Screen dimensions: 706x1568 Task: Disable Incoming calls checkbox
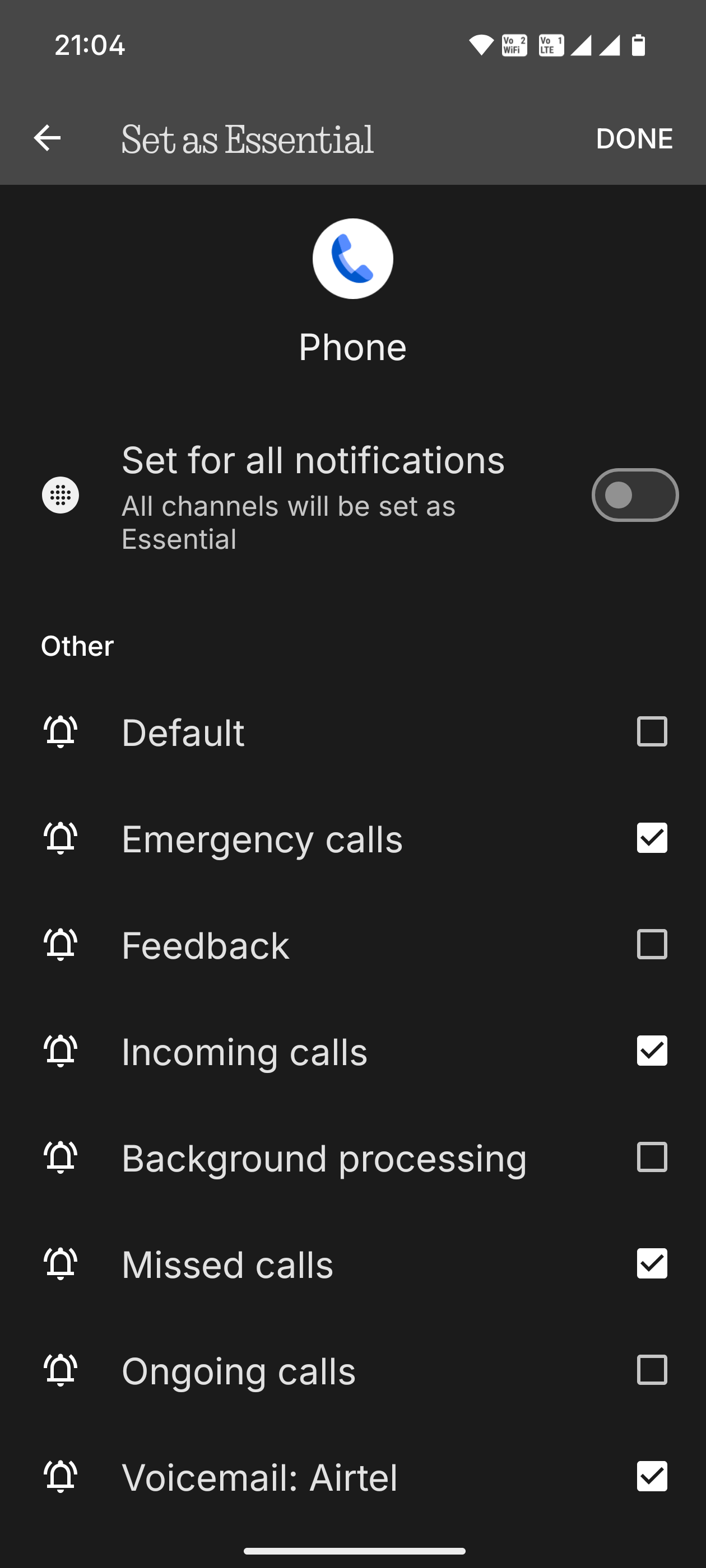click(651, 1051)
